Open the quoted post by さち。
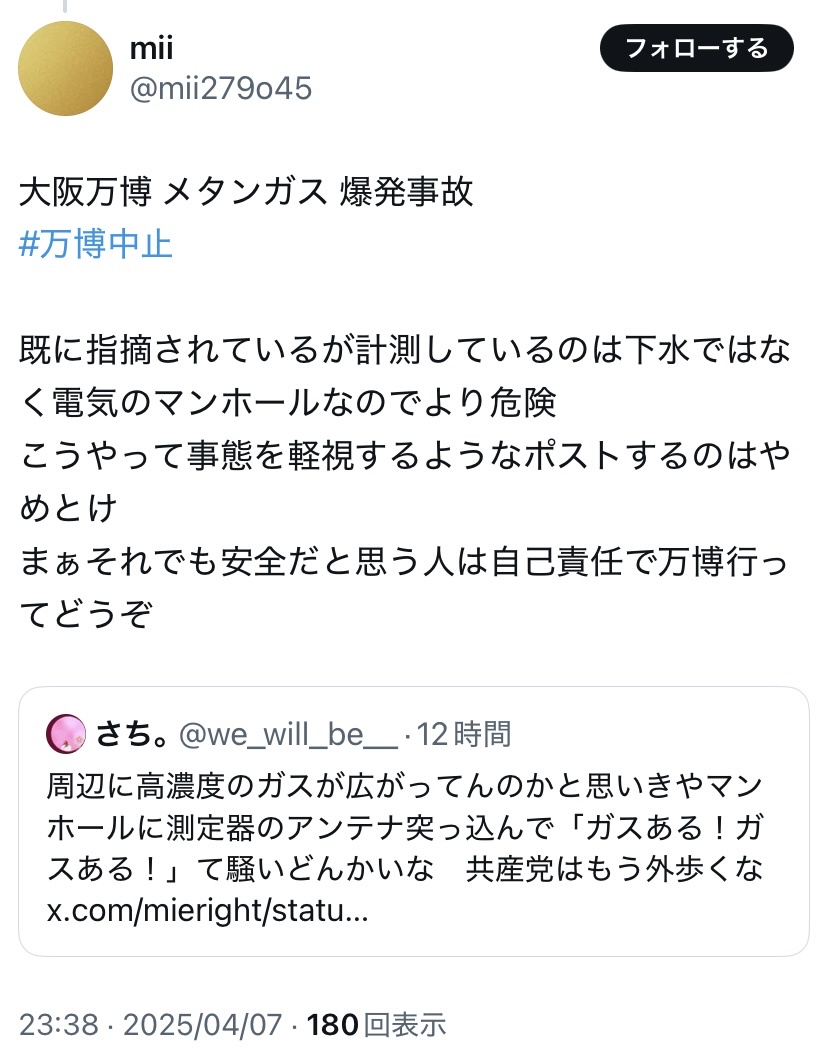This screenshot has height=1059, width=828. pos(413,820)
